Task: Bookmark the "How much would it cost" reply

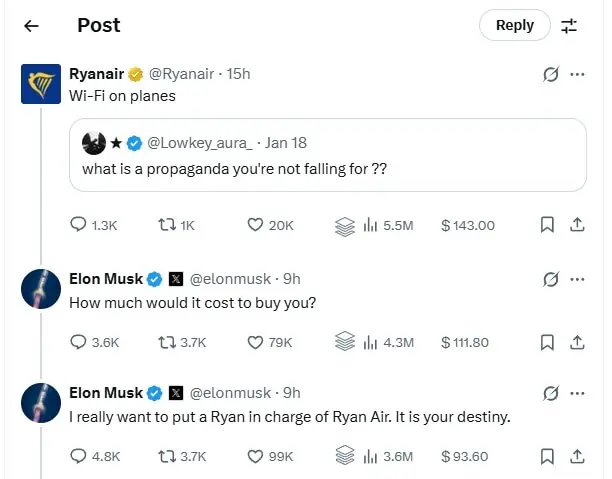Action: point(547,342)
